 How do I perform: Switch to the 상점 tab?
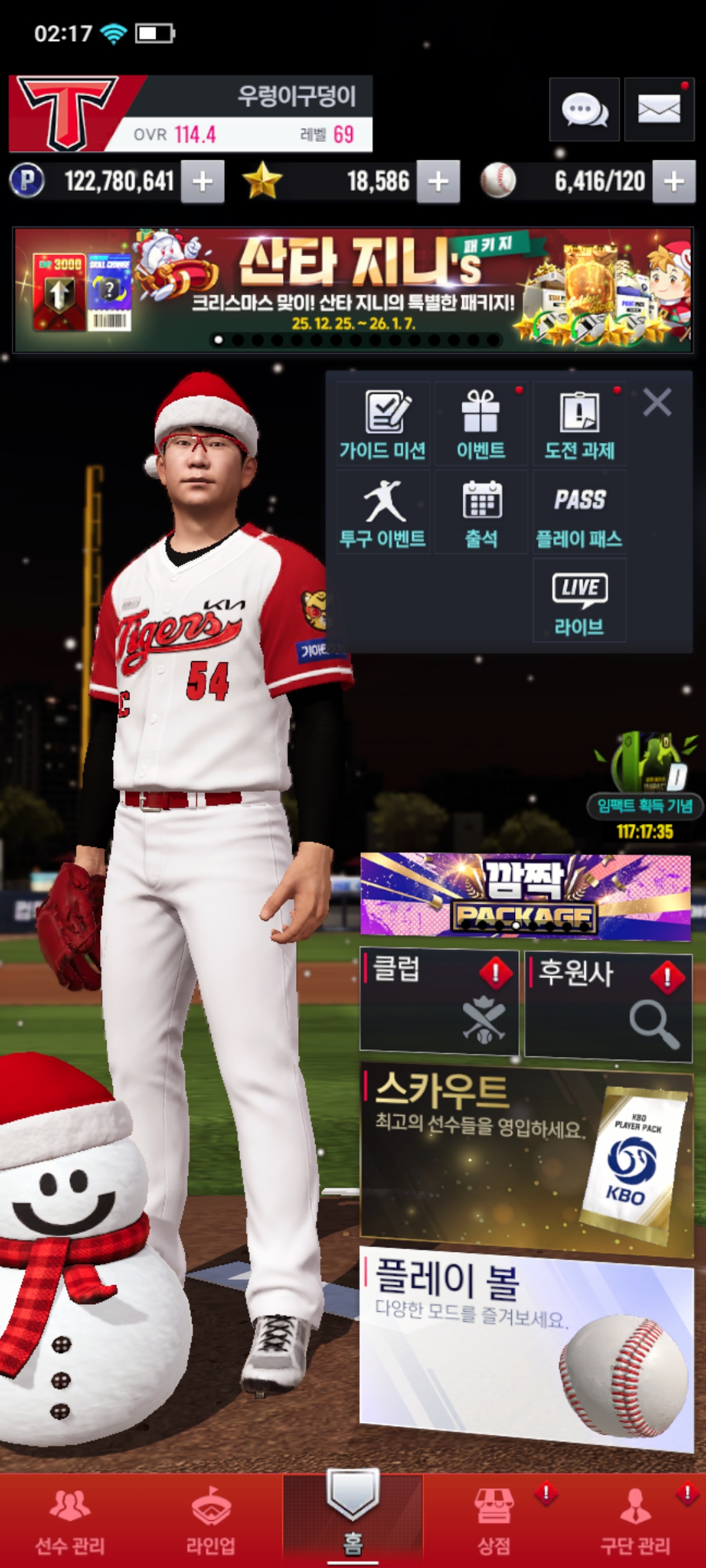[x=494, y=1520]
